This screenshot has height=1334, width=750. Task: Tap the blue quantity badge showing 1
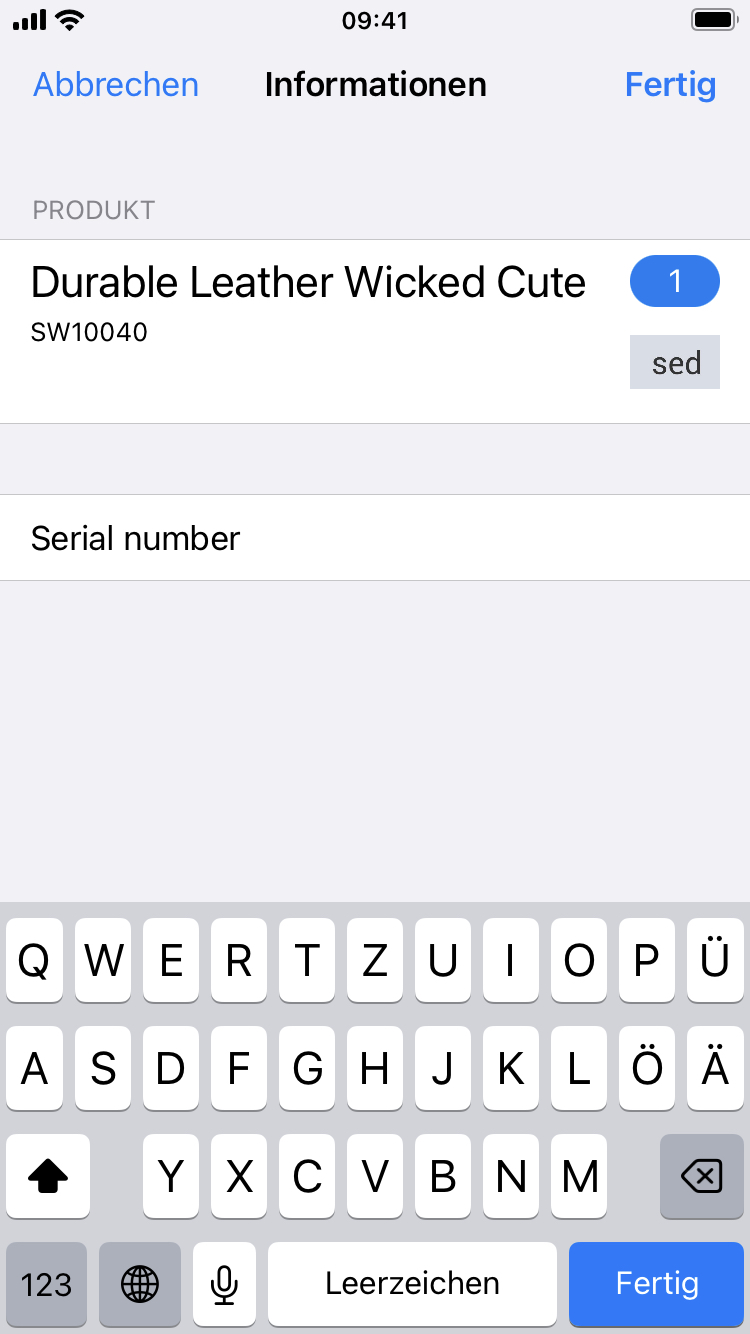pyautogui.click(x=674, y=281)
